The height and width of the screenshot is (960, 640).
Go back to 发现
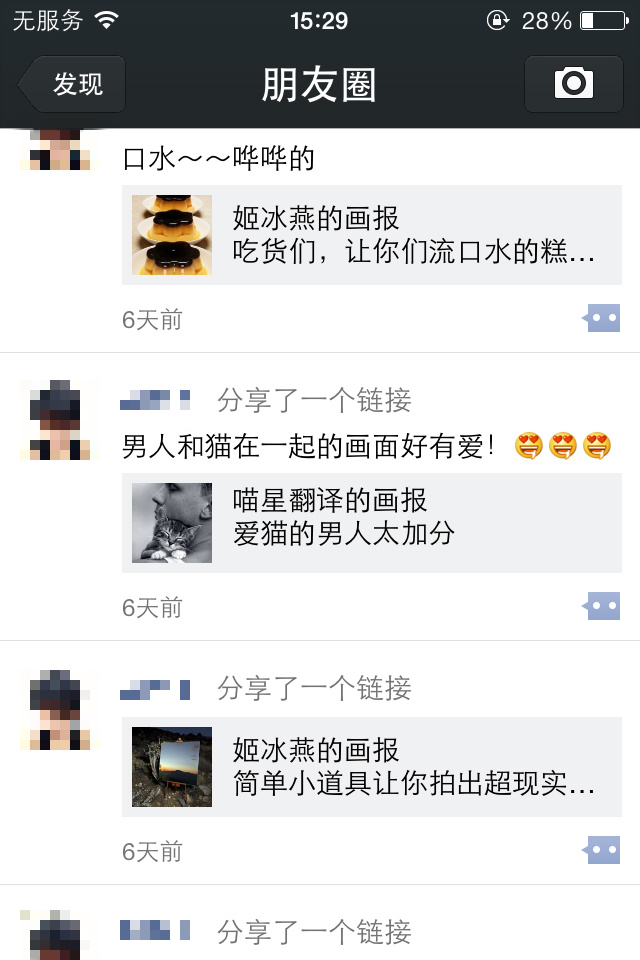[x=74, y=84]
